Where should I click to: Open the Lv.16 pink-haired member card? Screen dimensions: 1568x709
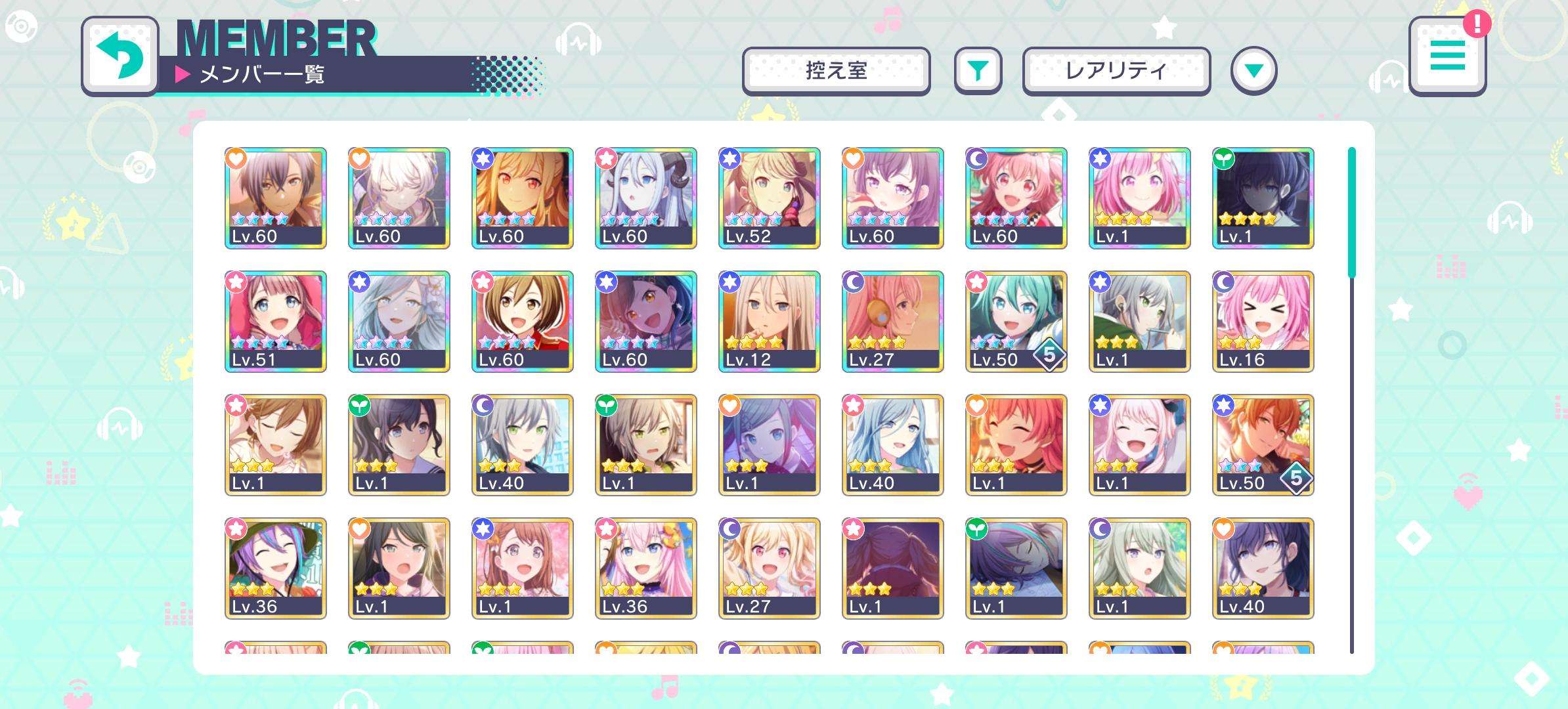click(x=1263, y=321)
